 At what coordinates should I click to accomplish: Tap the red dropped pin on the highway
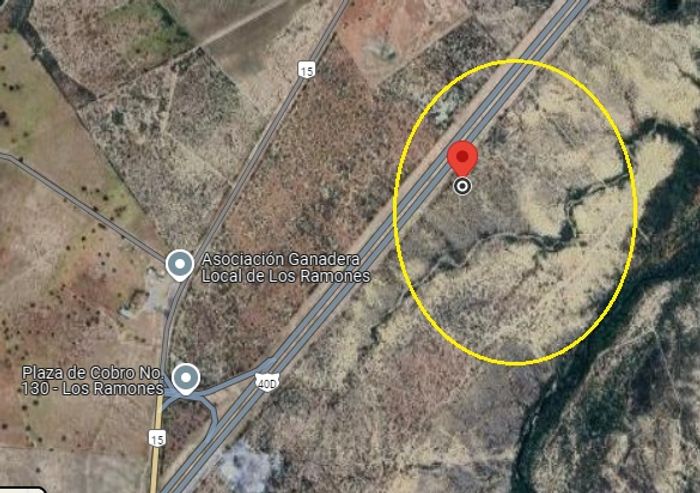(462, 160)
